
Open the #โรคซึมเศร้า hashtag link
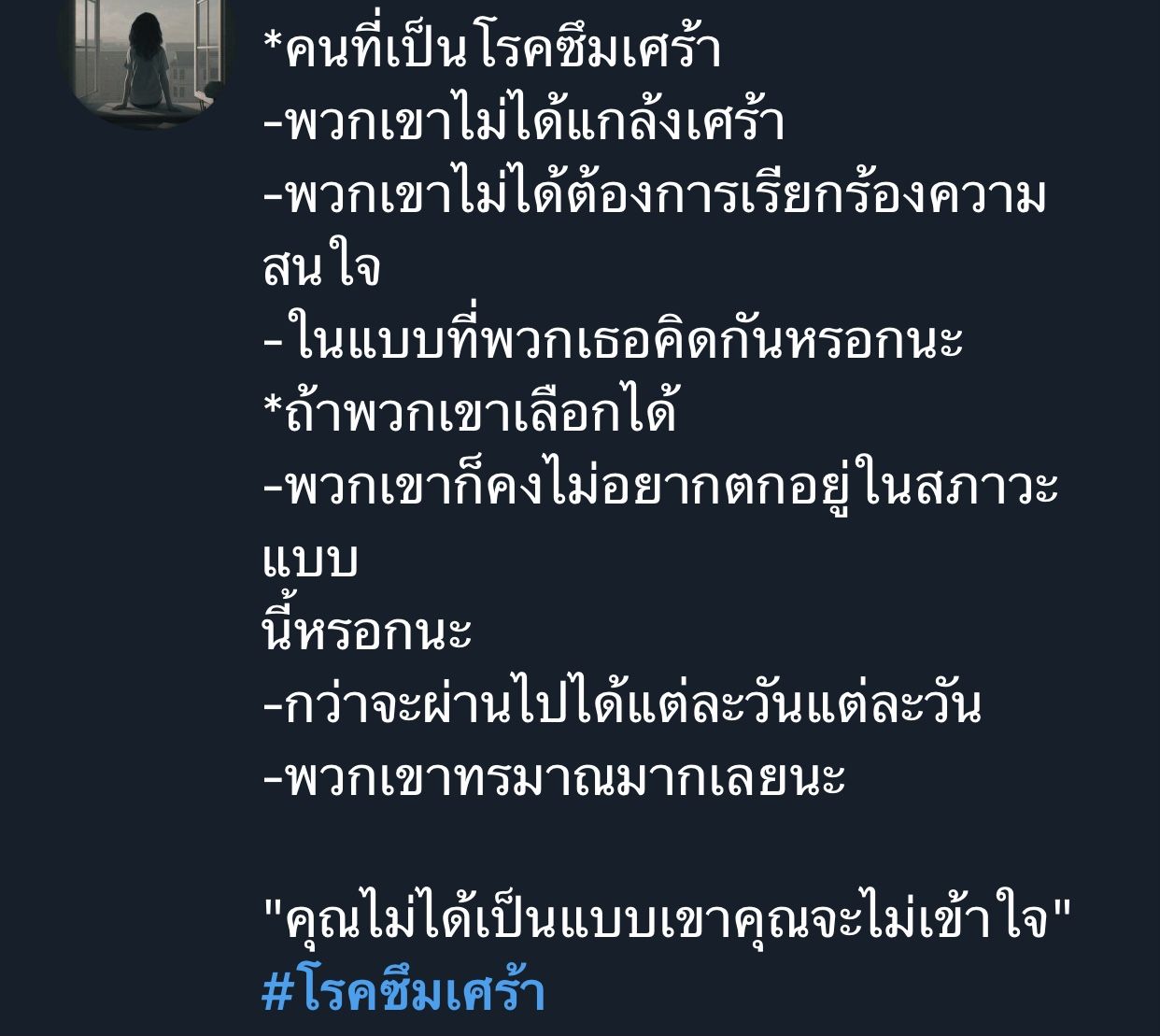coord(403,991)
